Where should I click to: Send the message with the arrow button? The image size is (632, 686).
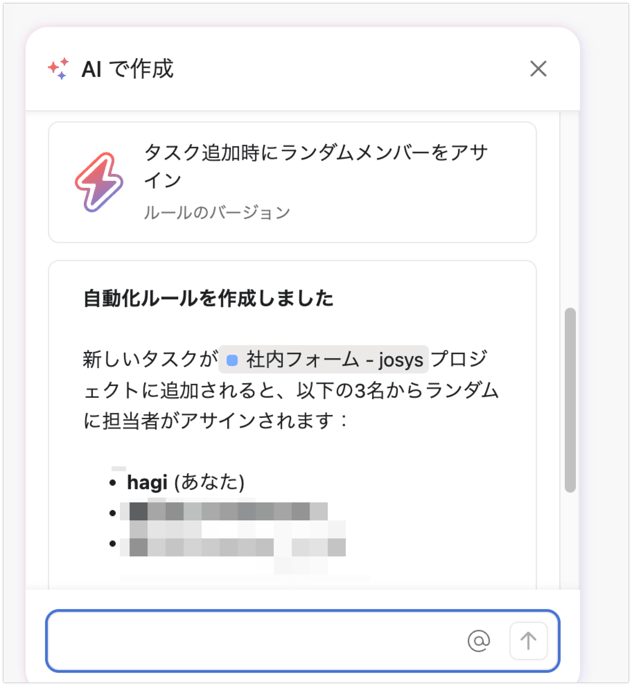528,641
